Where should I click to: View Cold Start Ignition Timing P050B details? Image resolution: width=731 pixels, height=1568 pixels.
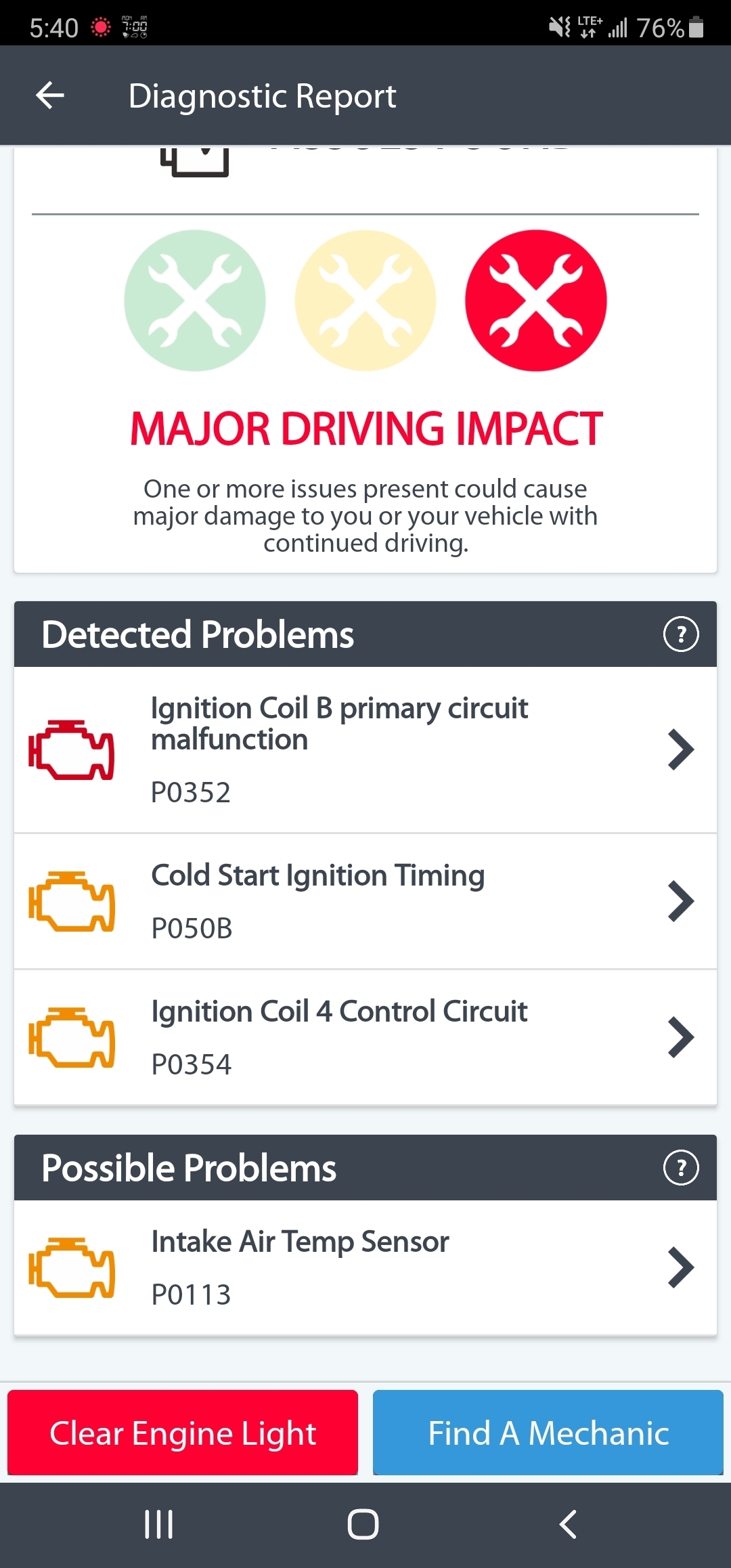pos(365,901)
